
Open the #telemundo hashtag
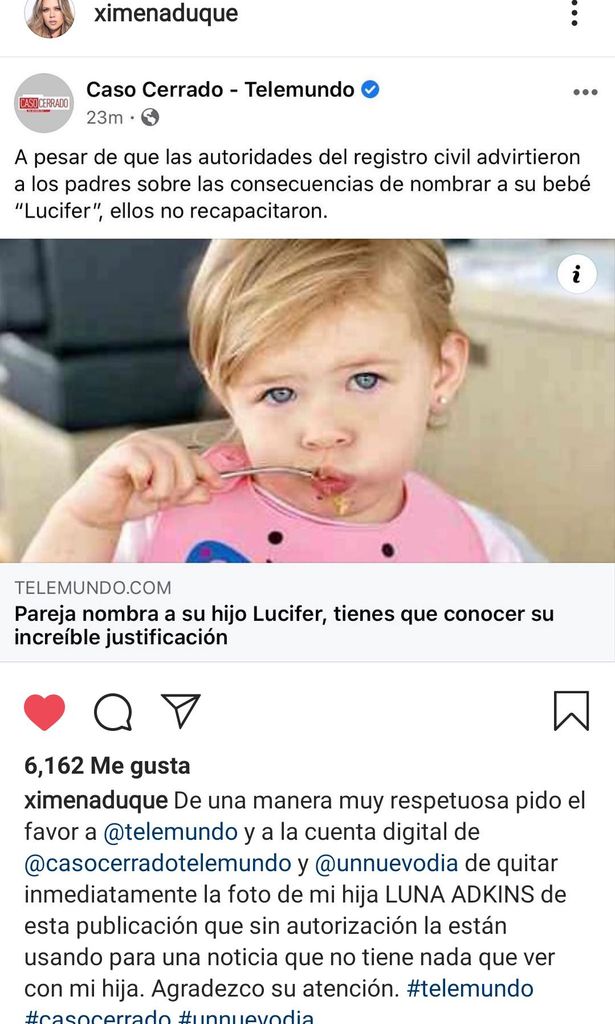pyautogui.click(x=470, y=989)
